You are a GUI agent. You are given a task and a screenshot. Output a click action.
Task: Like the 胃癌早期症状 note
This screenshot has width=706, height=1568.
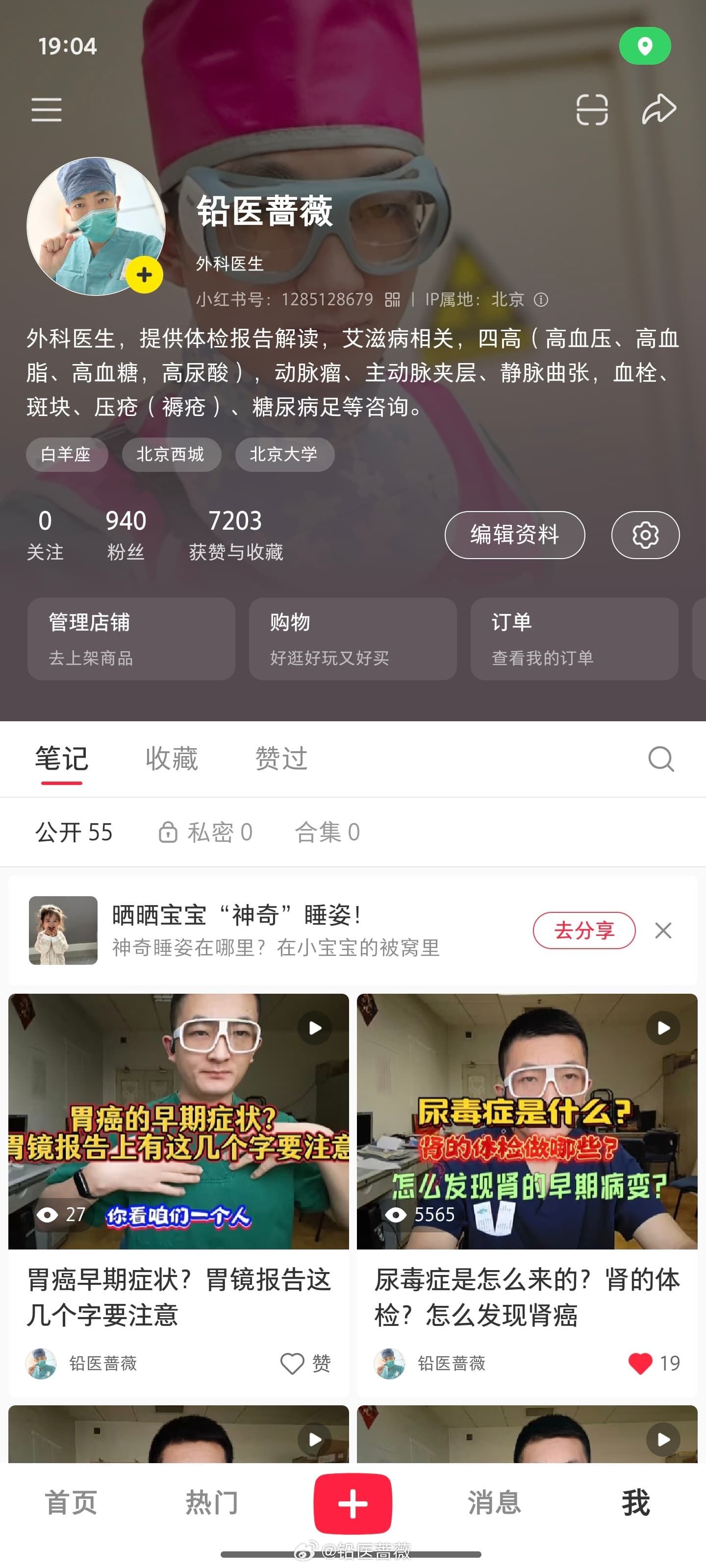tap(292, 1363)
